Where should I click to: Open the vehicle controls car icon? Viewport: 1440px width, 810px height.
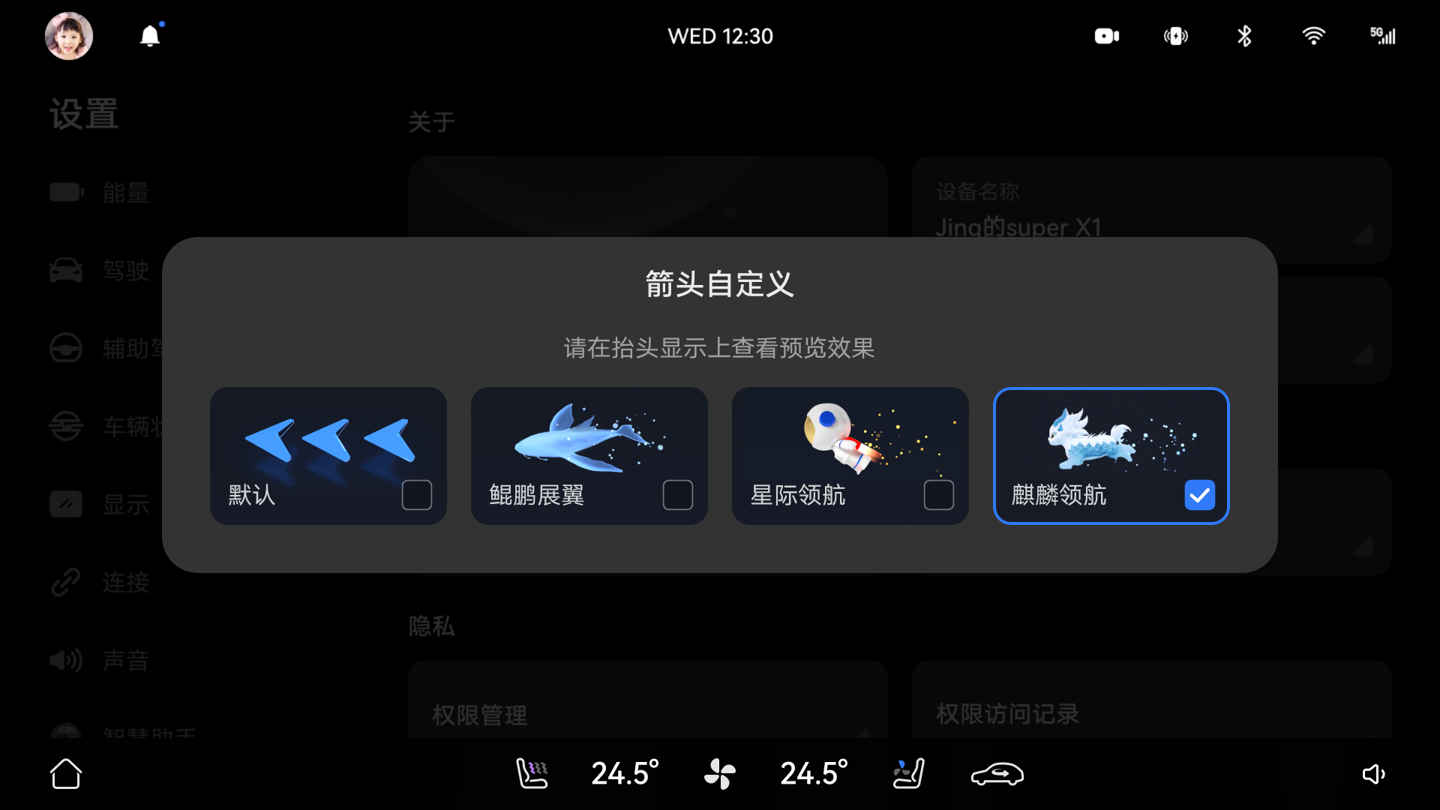click(997, 774)
